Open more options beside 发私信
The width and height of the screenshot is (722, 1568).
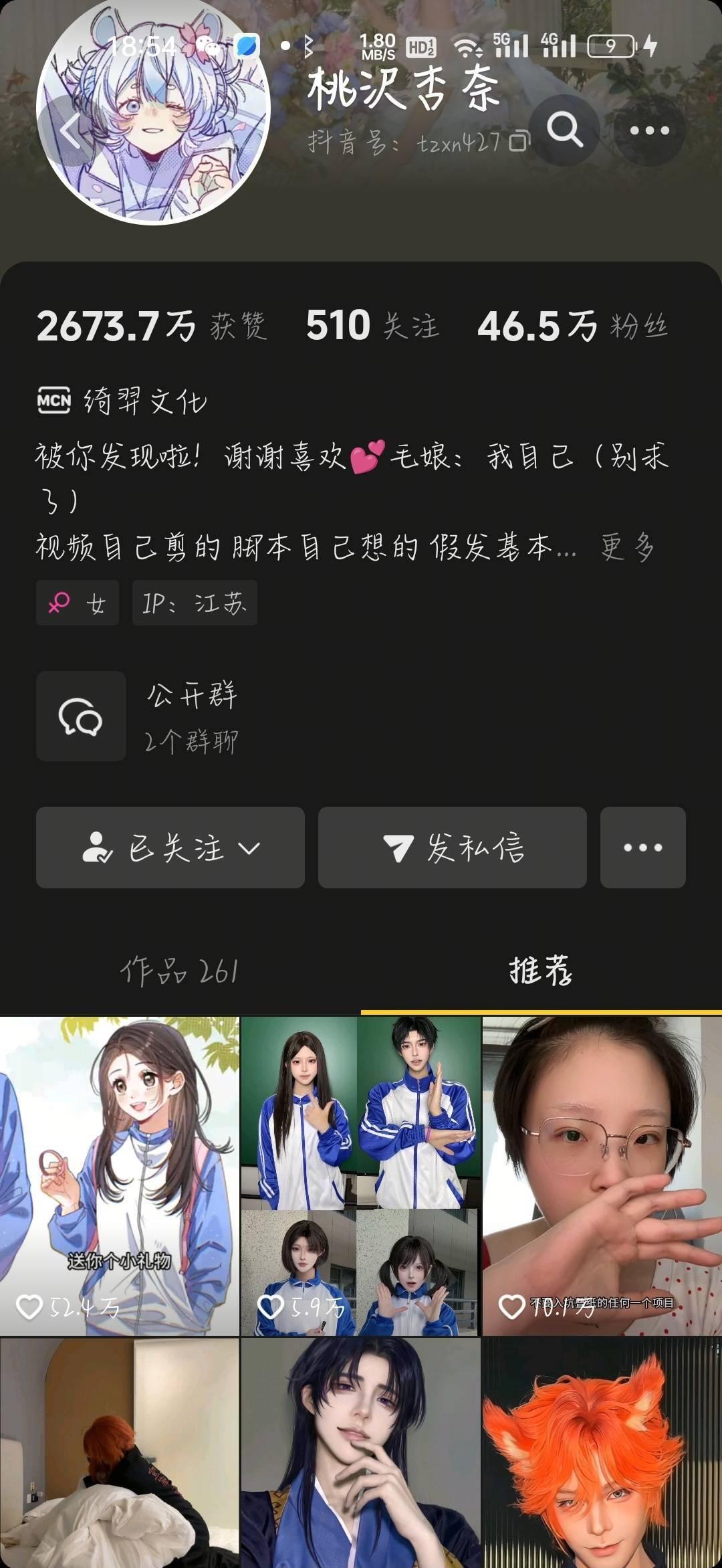click(x=642, y=848)
